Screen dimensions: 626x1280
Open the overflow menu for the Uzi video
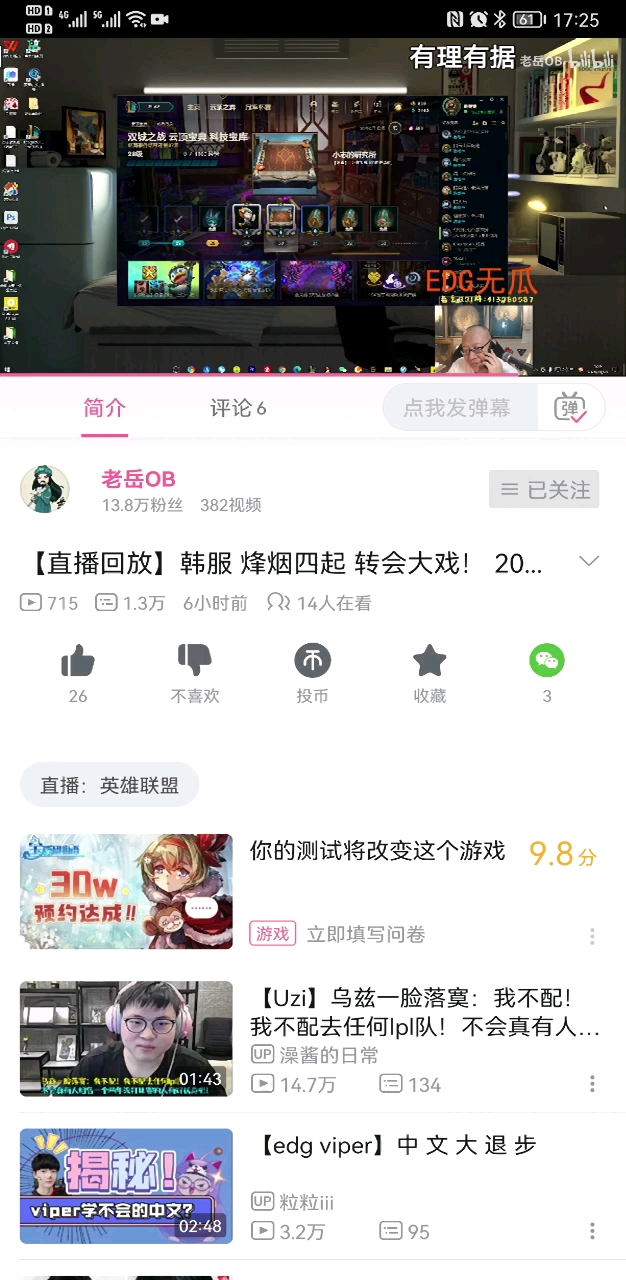592,1084
